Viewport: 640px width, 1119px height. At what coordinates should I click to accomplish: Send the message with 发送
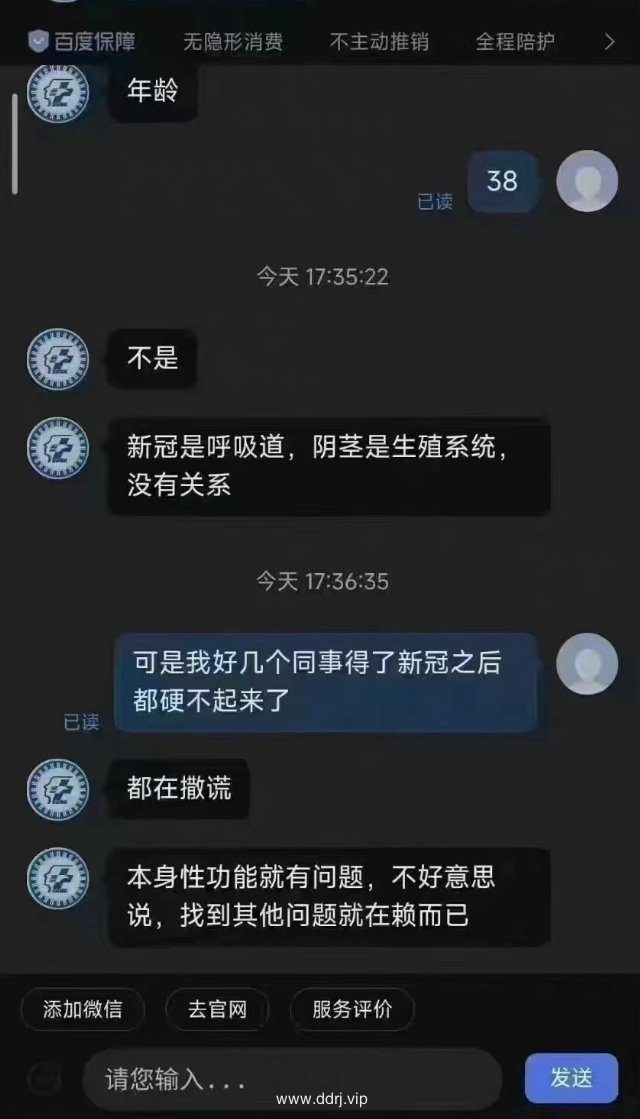[571, 1077]
